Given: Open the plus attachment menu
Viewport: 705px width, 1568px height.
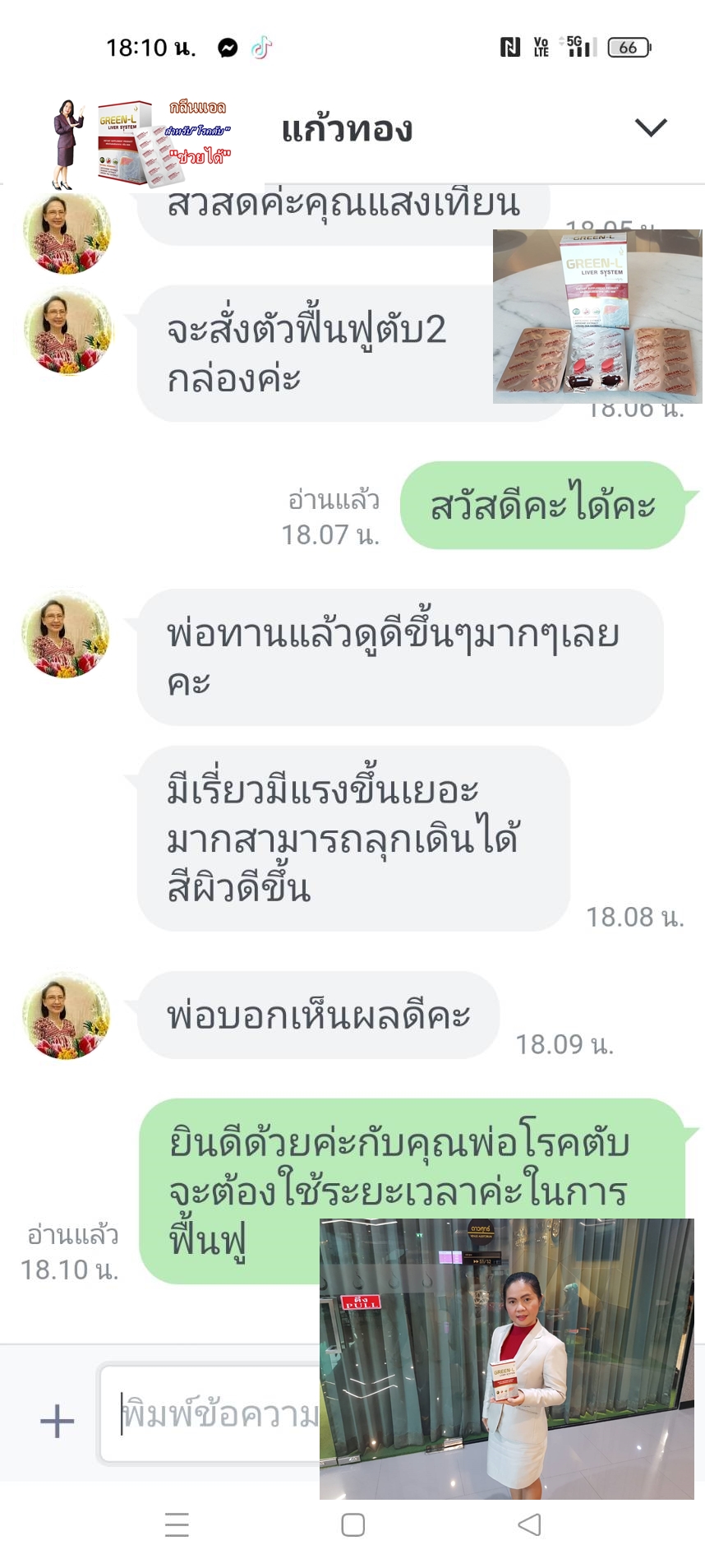Looking at the screenshot, I should [57, 1420].
